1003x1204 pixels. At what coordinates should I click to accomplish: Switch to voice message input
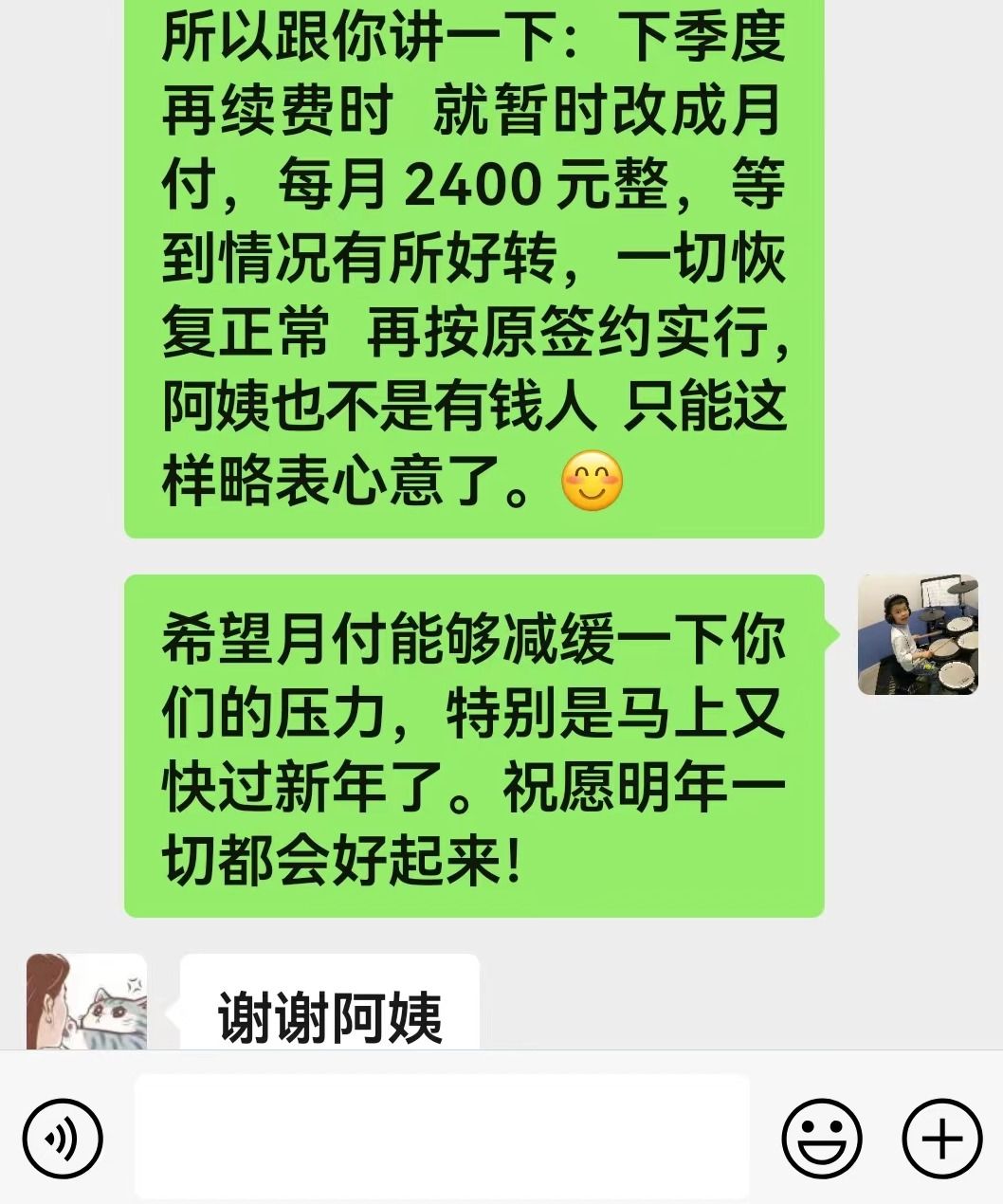[63, 1138]
